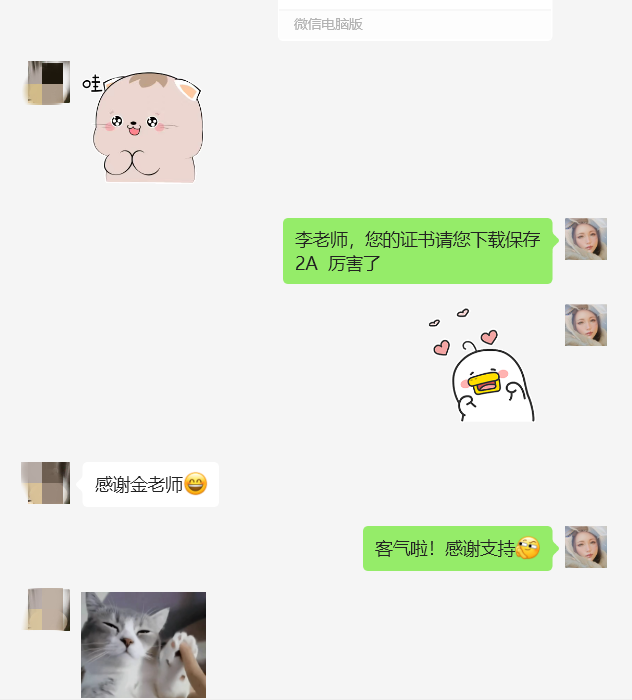
Task: Open contact avatar beside the grey cat photo
Action: (x=49, y=609)
